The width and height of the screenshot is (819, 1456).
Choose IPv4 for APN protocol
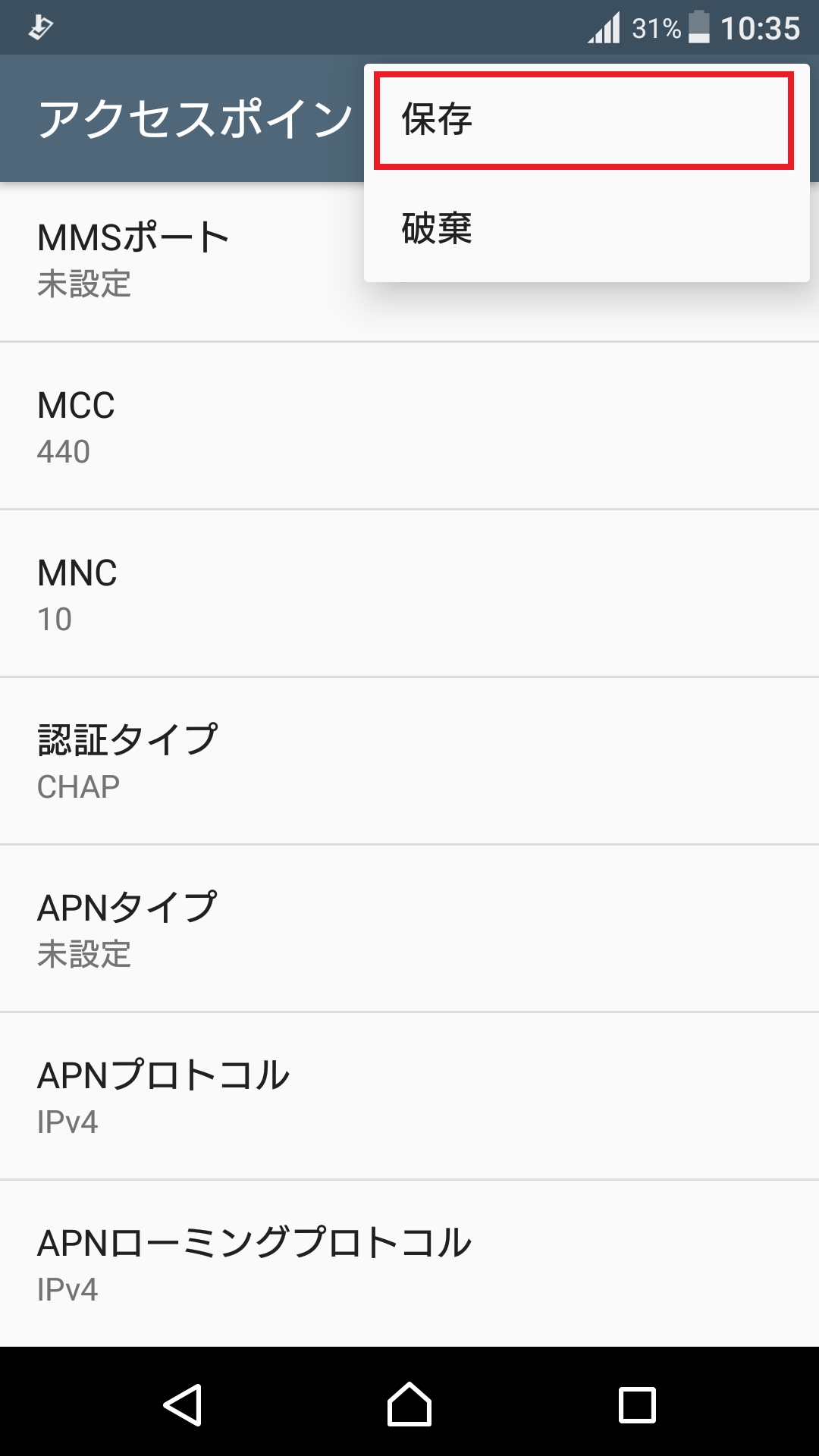coord(68,1123)
